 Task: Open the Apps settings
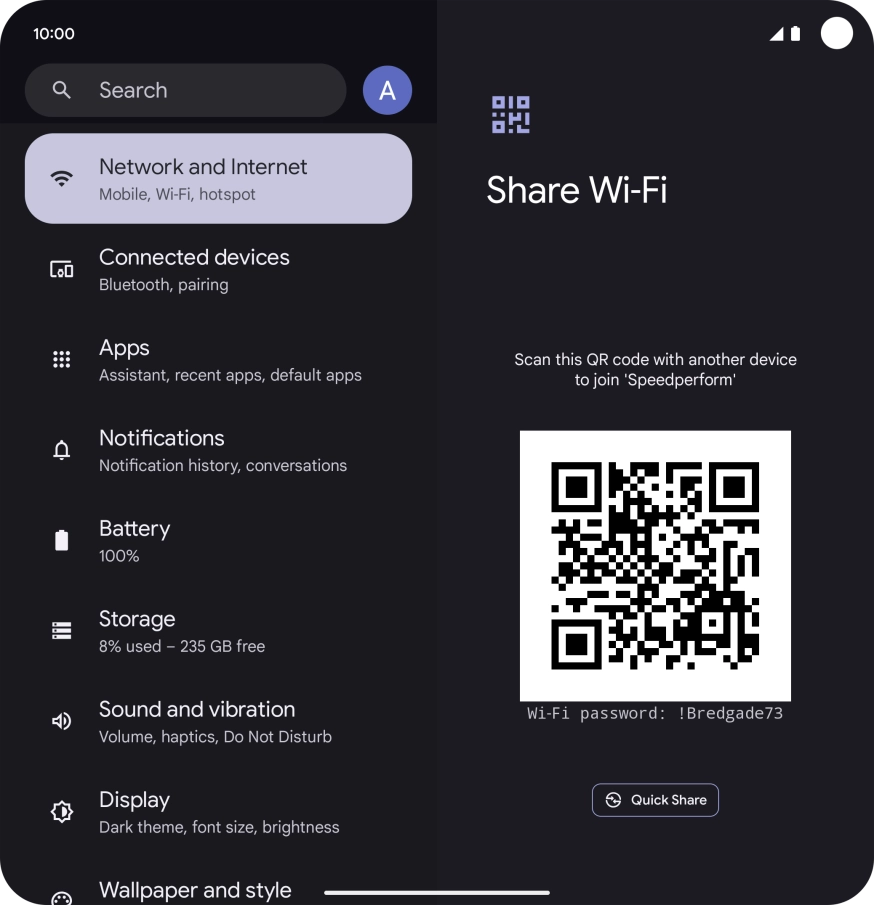[218, 360]
